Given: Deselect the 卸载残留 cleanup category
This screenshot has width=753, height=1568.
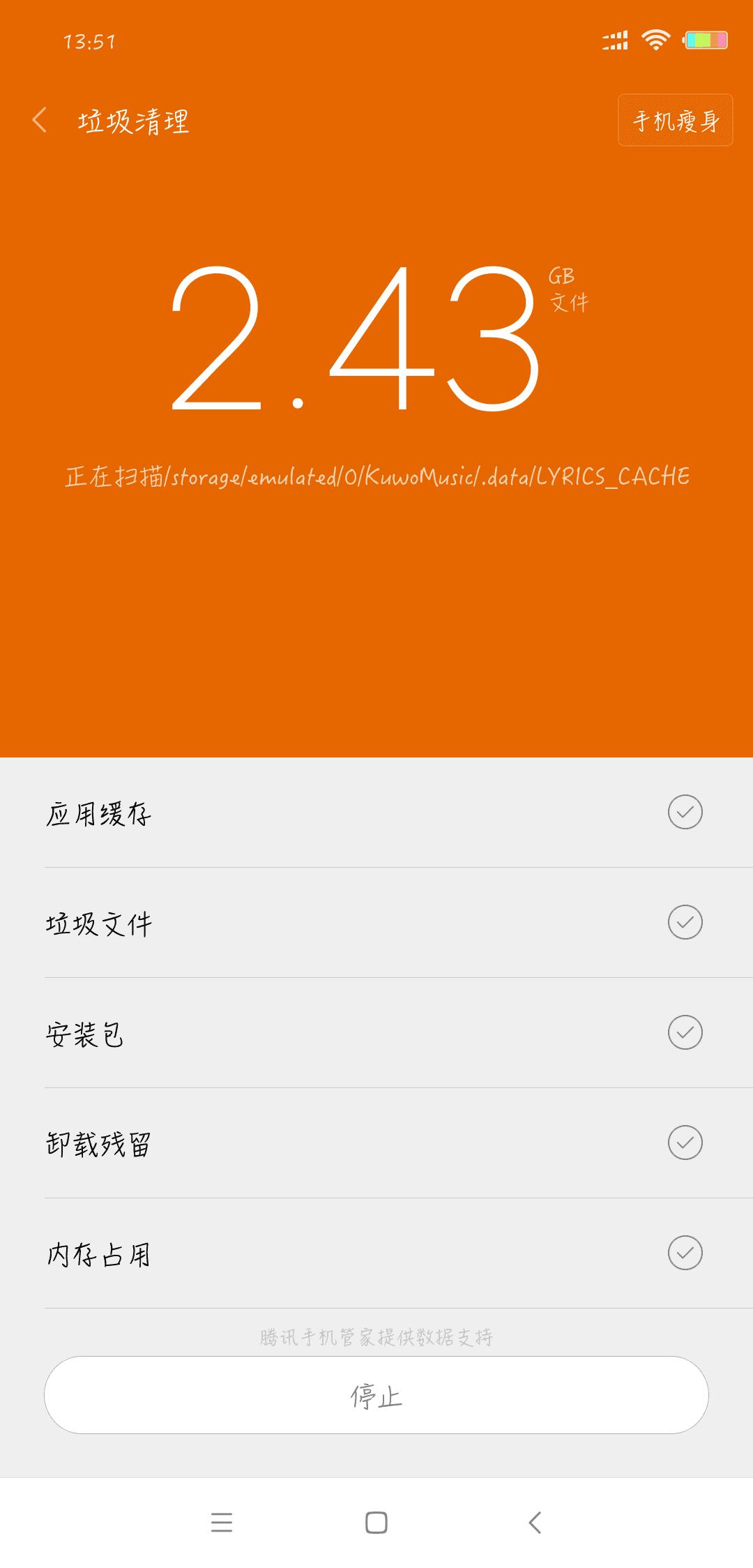Looking at the screenshot, I should [x=687, y=1143].
